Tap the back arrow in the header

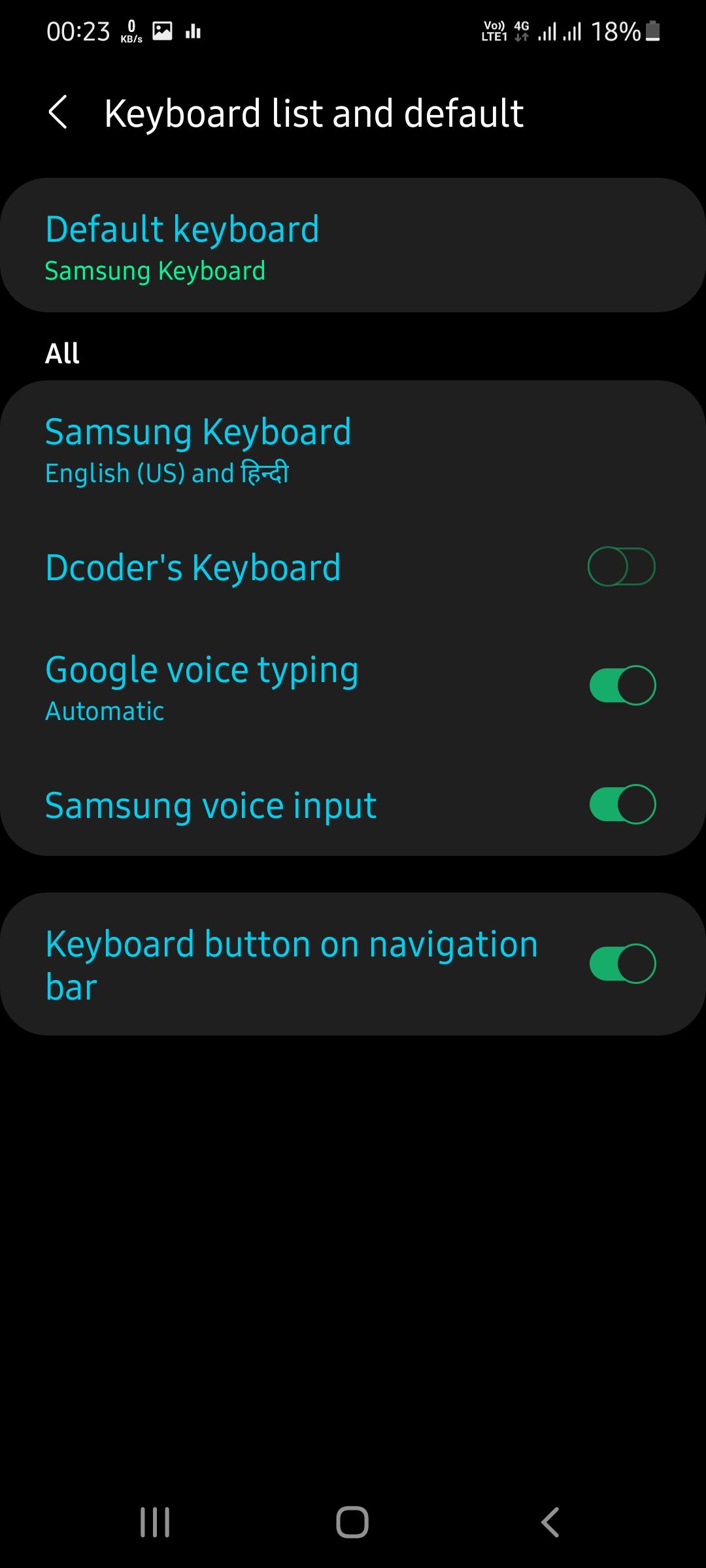coord(58,113)
